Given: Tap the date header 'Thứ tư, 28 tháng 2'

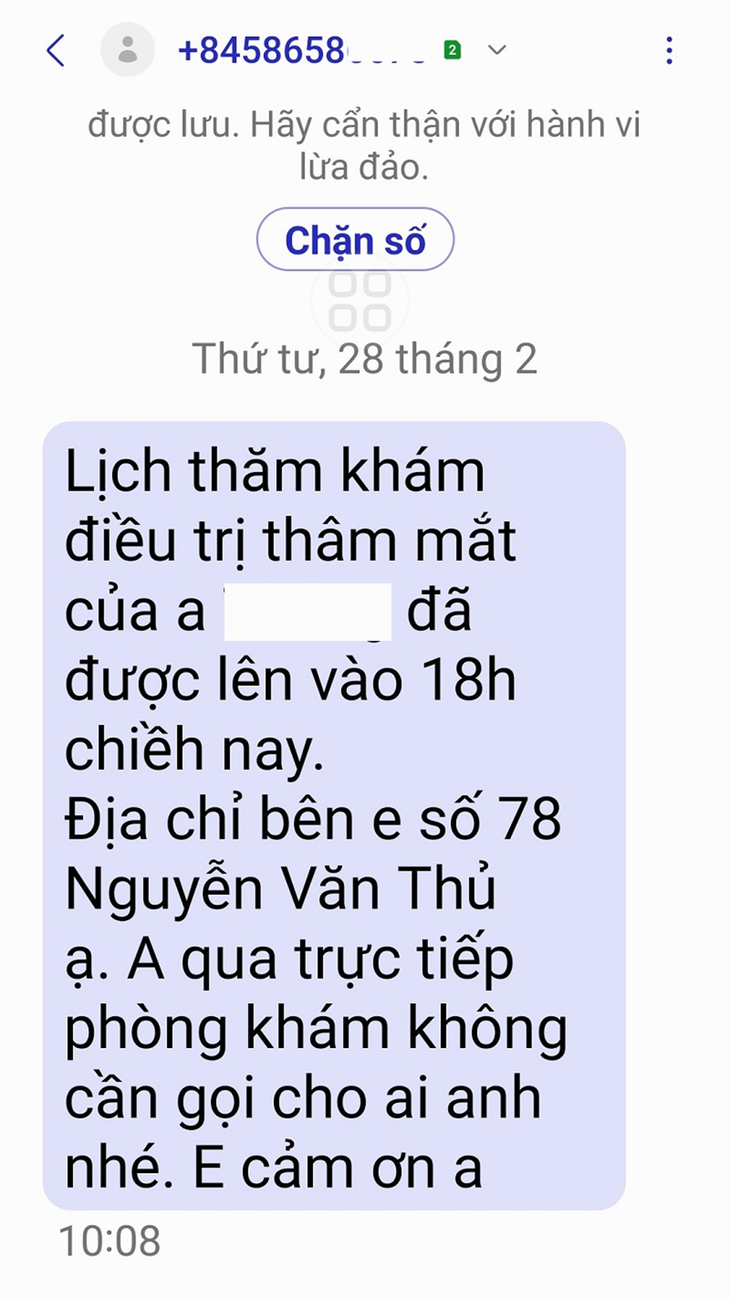Looking at the screenshot, I should click(364, 358).
